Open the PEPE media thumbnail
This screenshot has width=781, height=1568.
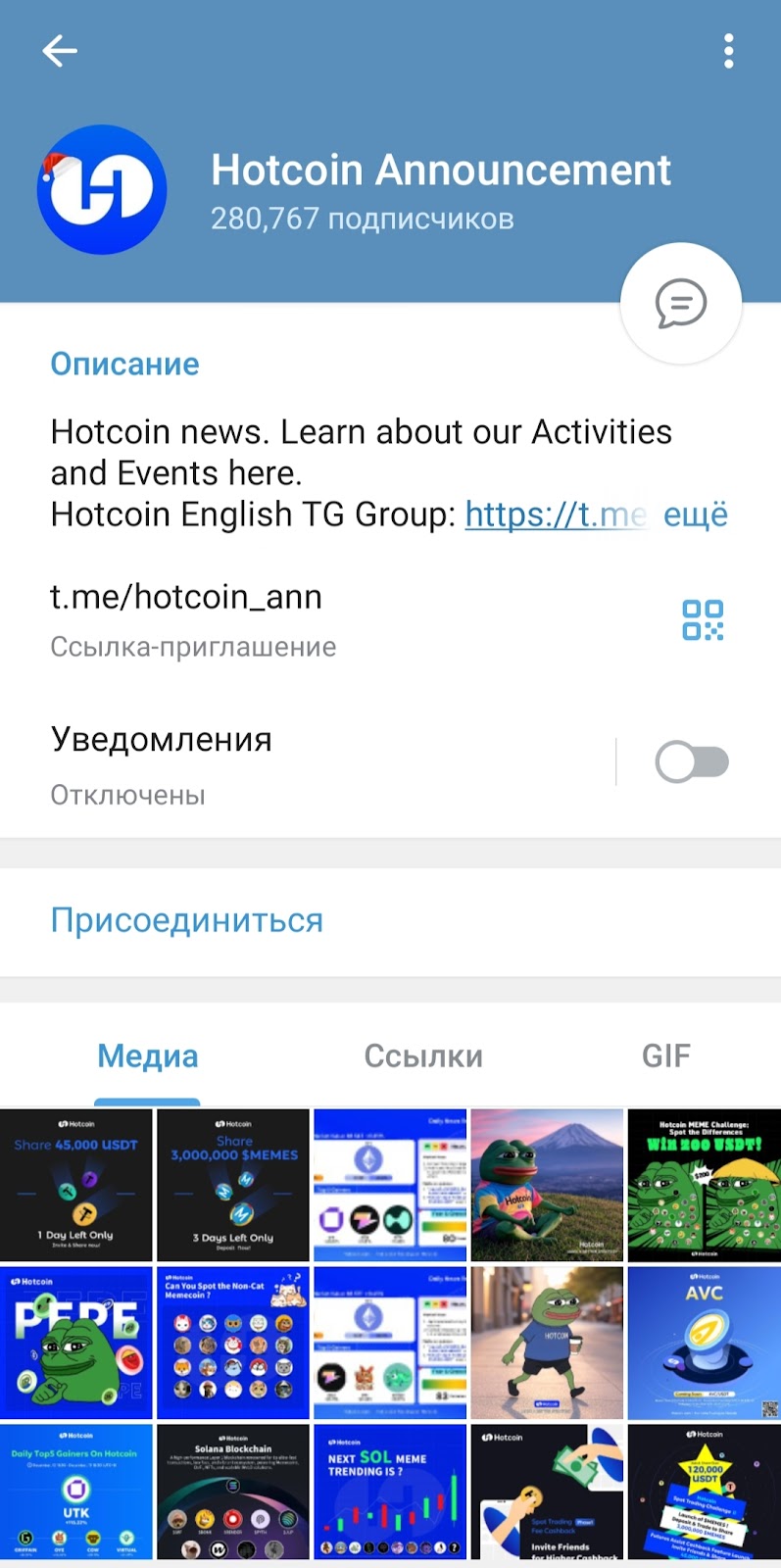pos(76,1343)
